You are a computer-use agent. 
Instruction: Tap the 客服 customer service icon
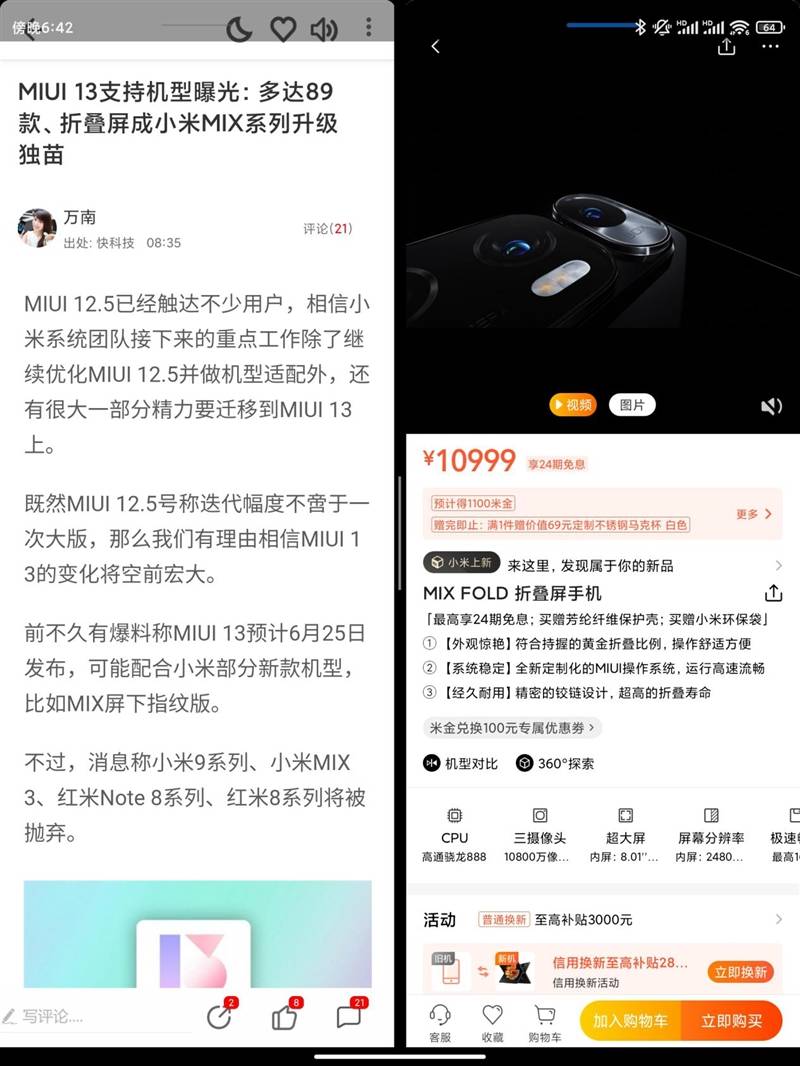[440, 1019]
